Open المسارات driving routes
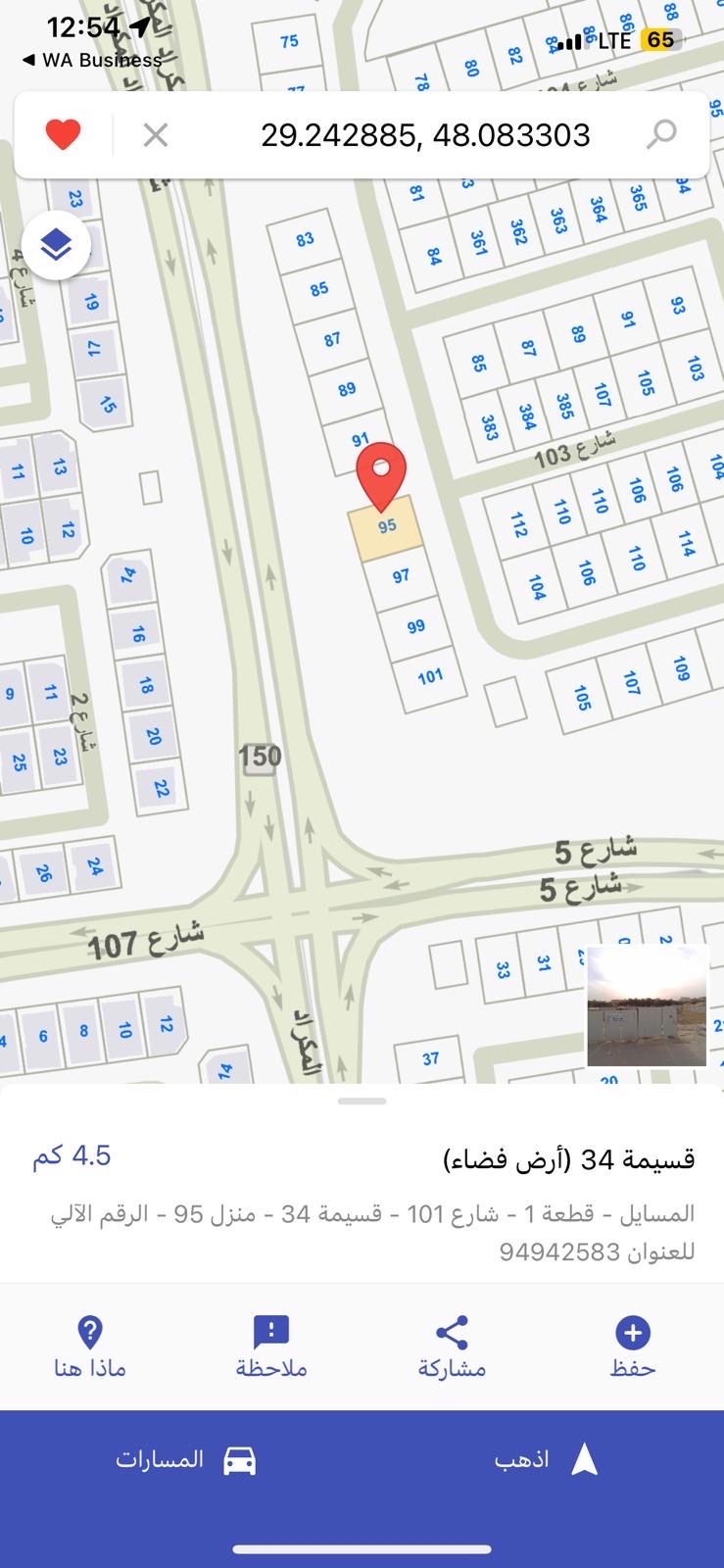 186,1460
